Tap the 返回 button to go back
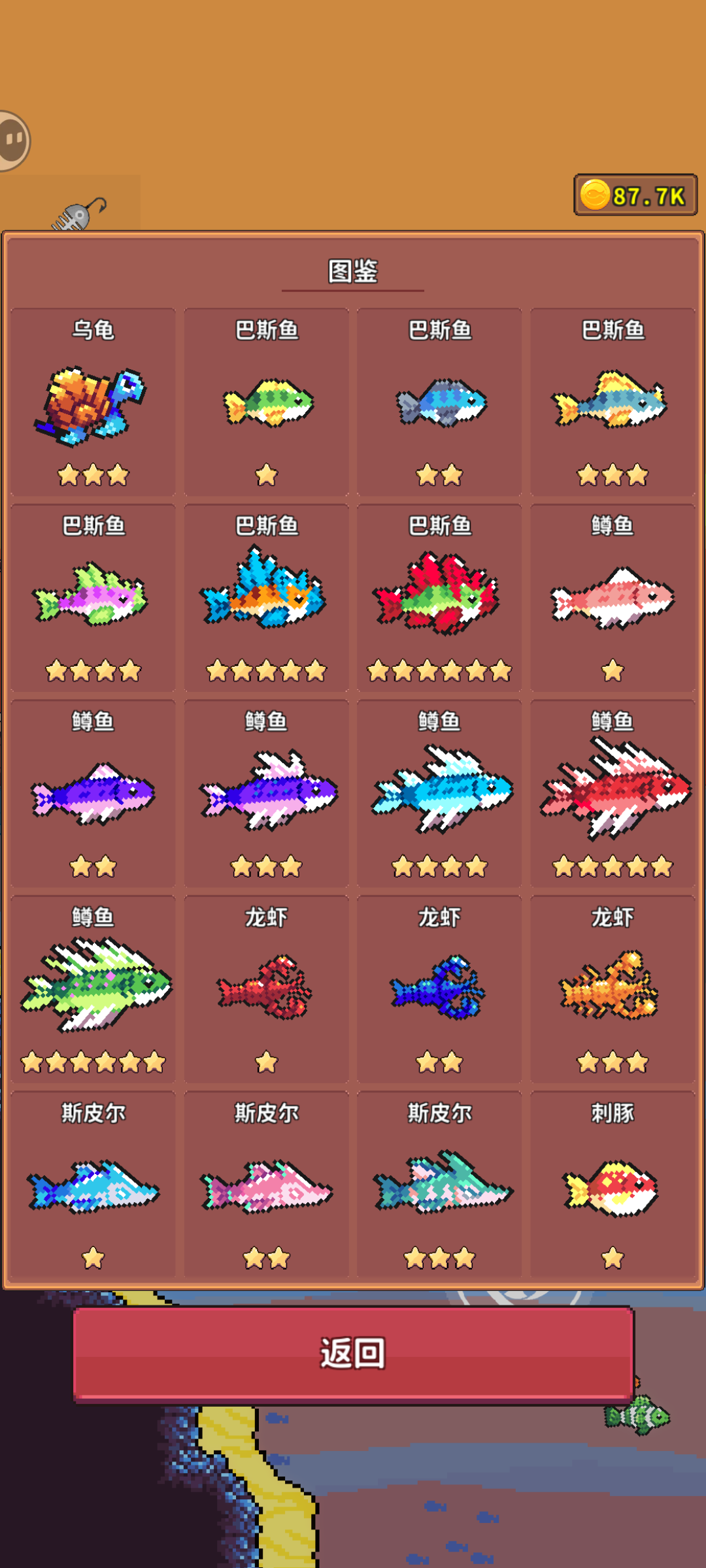 [x=353, y=1354]
